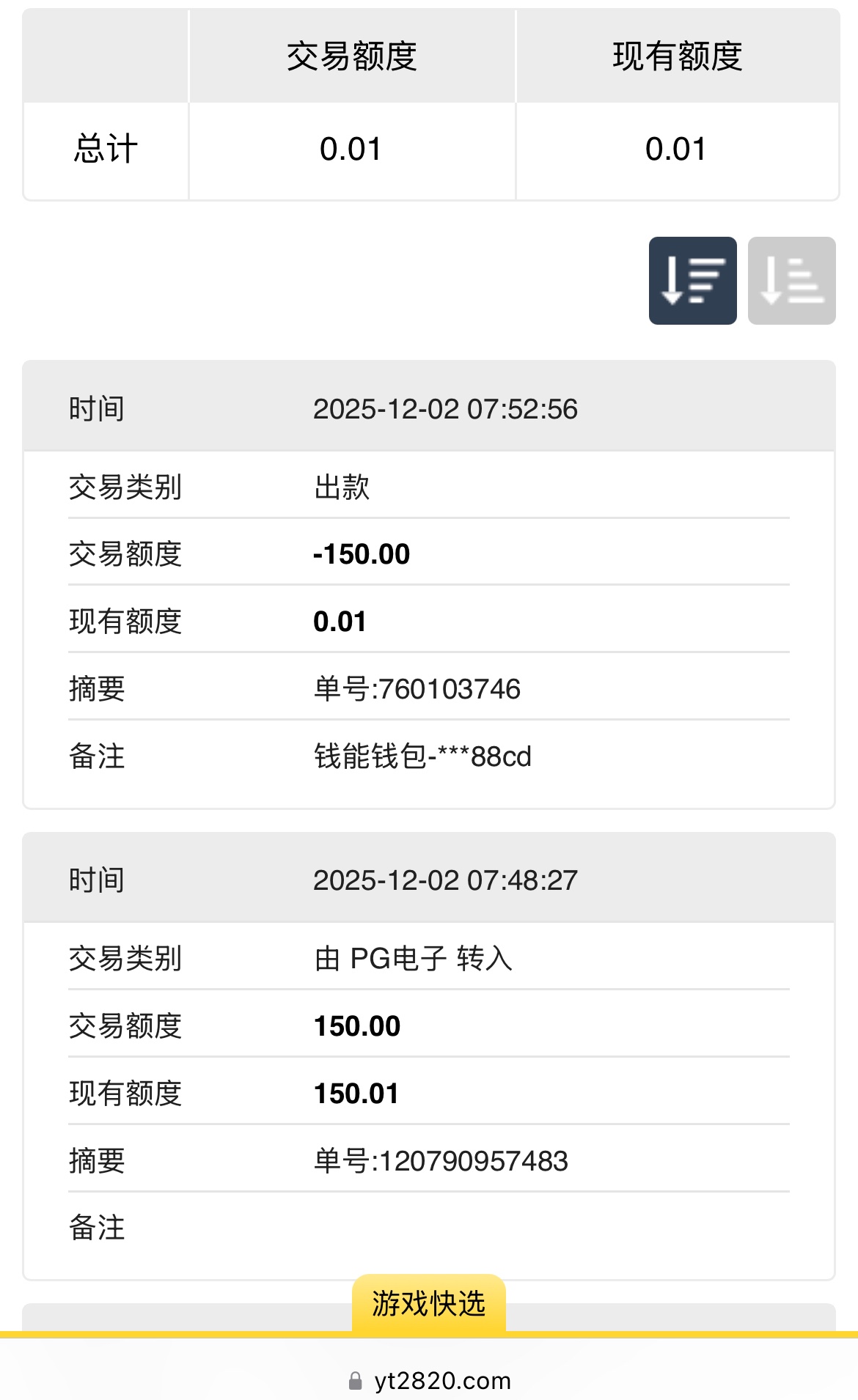Open the 游戏快选 quick game panel
858x1400 pixels.
tap(428, 1303)
